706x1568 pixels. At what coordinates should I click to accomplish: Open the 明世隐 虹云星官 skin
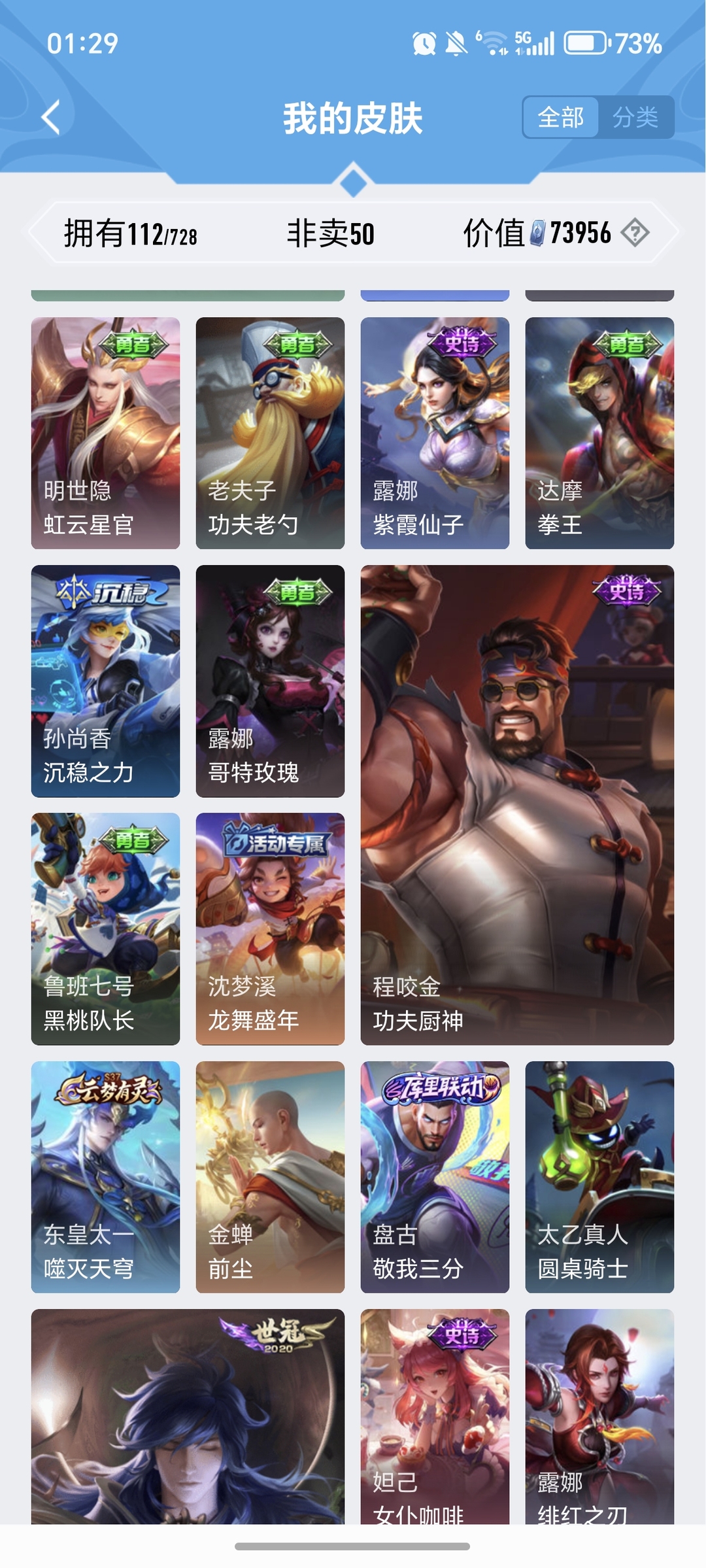(x=105, y=433)
